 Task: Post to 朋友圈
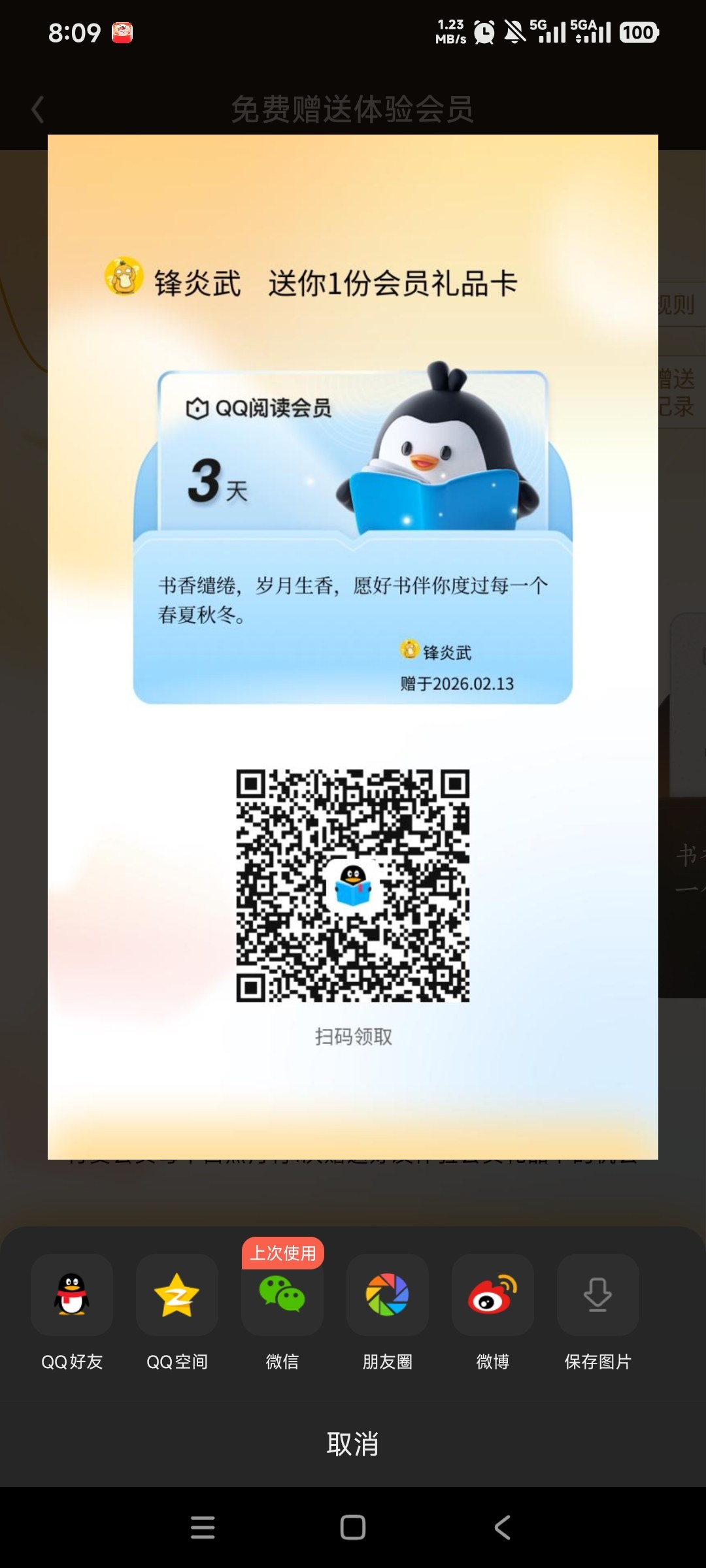tap(388, 1294)
